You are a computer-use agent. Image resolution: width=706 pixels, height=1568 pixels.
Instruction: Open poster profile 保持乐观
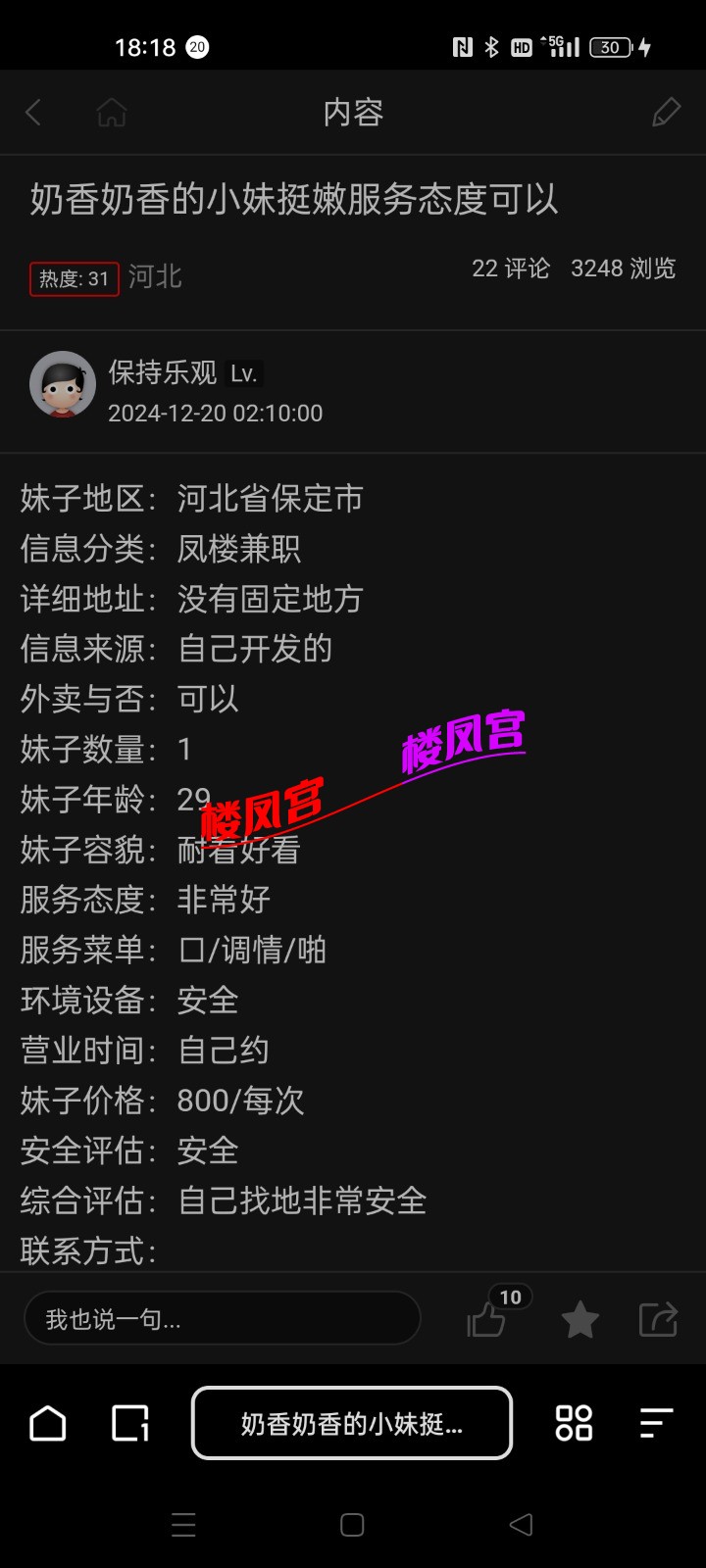pyautogui.click(x=162, y=373)
